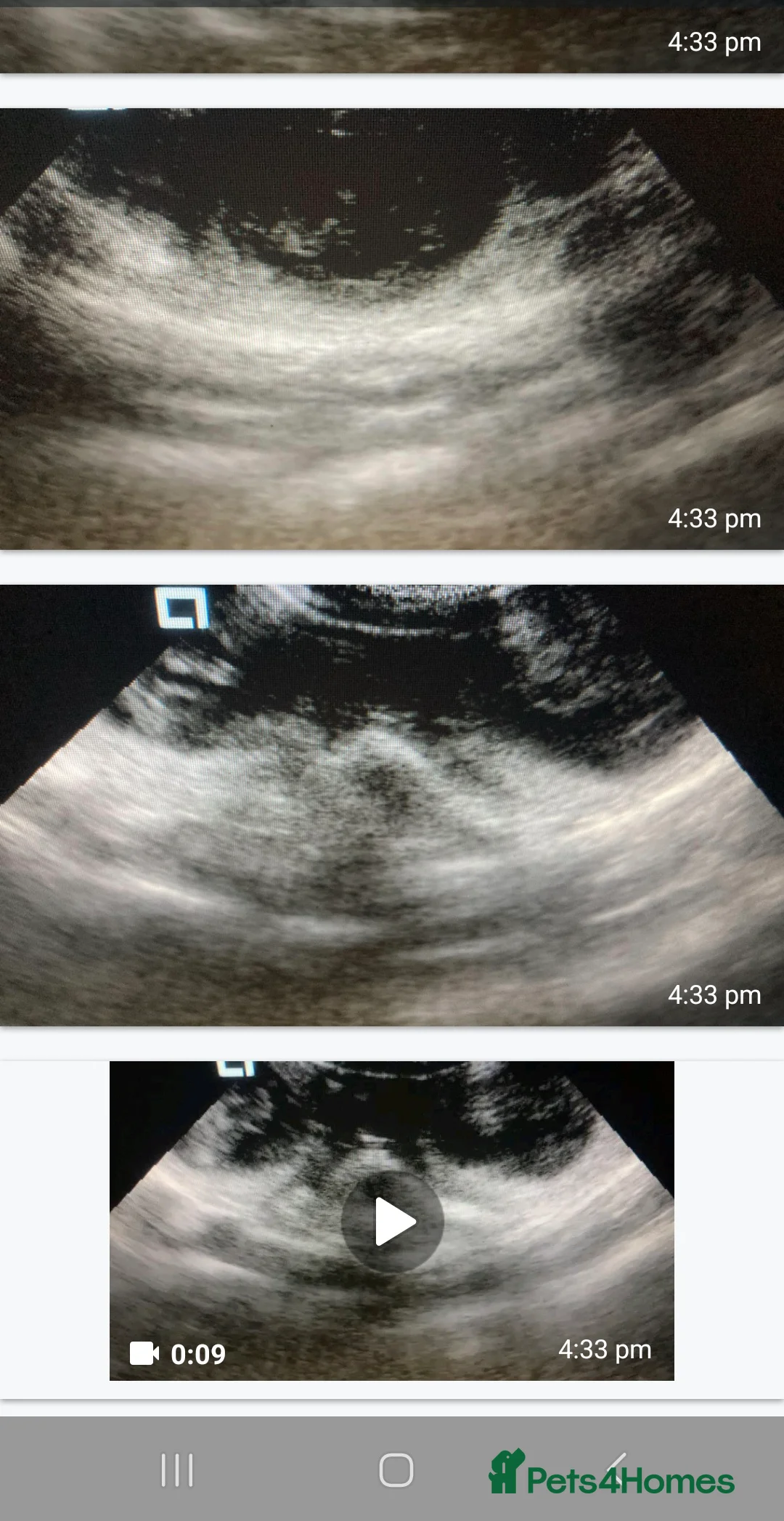Open the ultrasound photo showing the large dark cavity
Viewport: 784px width, 1521px height.
[x=392, y=328]
